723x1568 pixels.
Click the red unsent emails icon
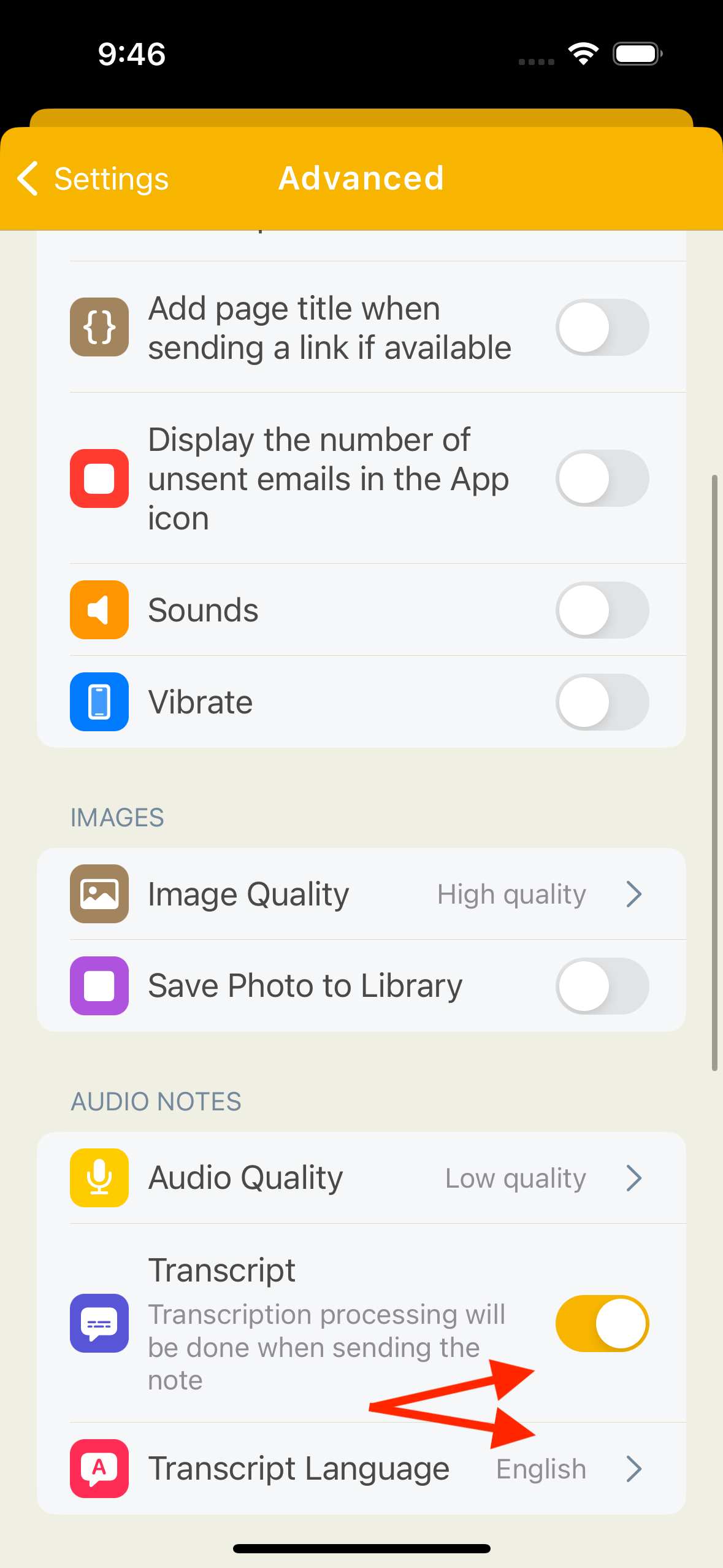[99, 478]
